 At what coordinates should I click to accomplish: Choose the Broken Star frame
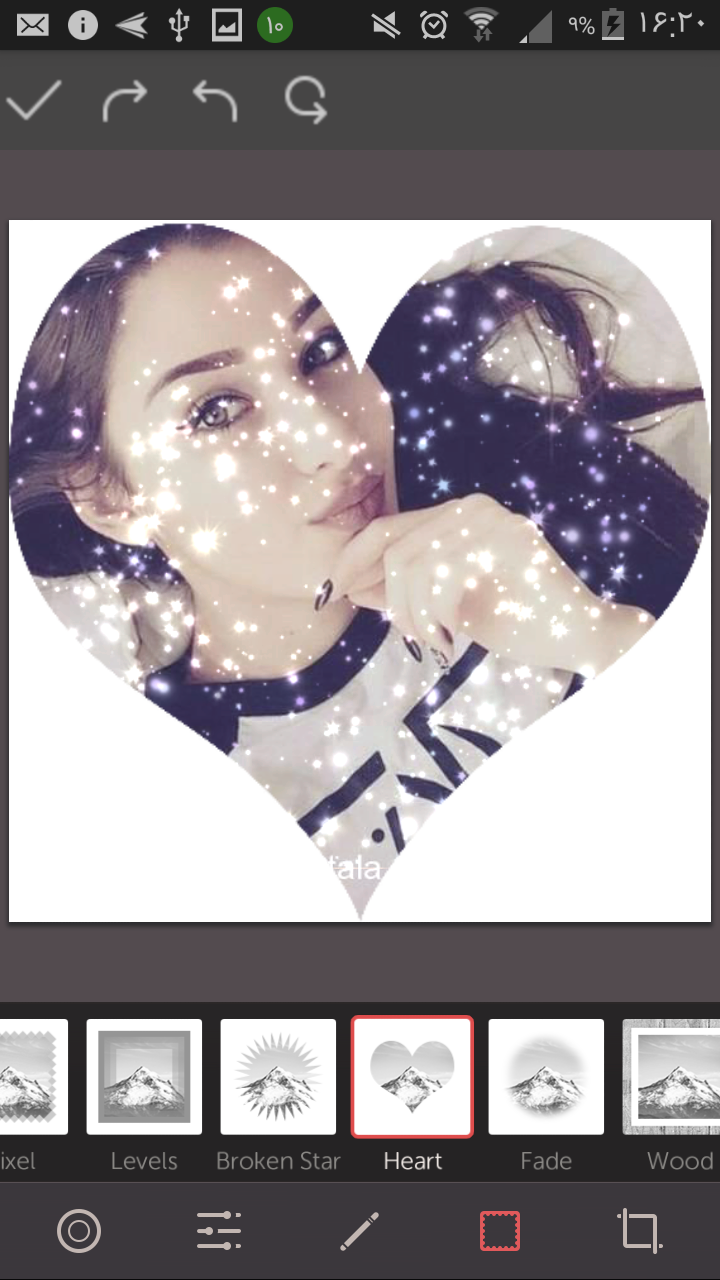(278, 1077)
